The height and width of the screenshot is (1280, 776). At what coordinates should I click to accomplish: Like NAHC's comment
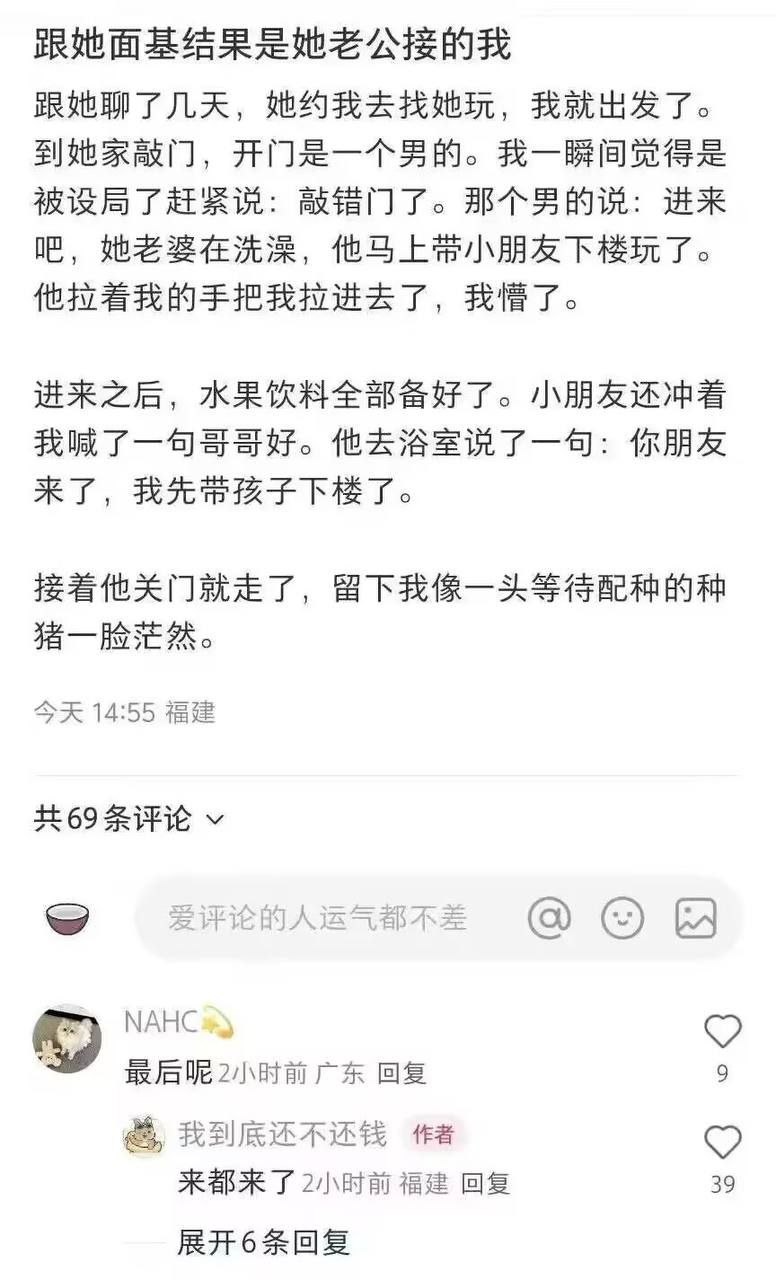click(x=722, y=1031)
